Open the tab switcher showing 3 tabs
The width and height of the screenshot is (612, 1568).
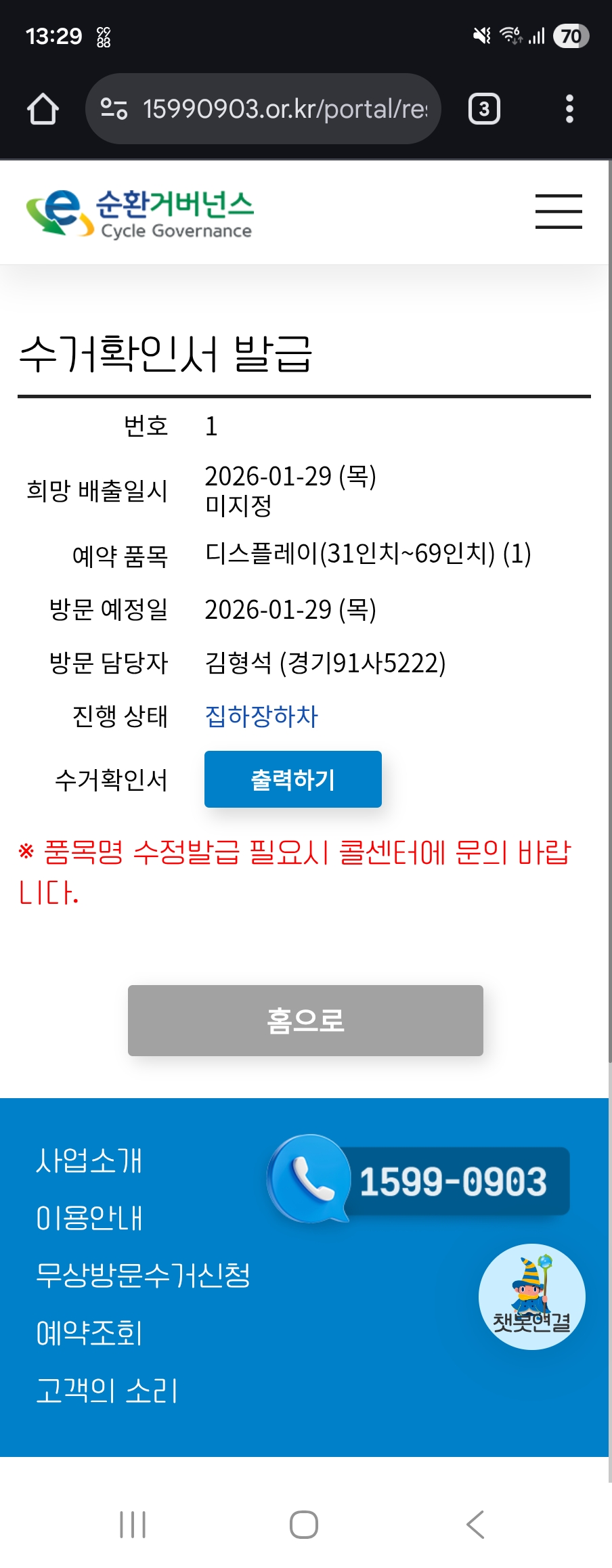(x=484, y=109)
